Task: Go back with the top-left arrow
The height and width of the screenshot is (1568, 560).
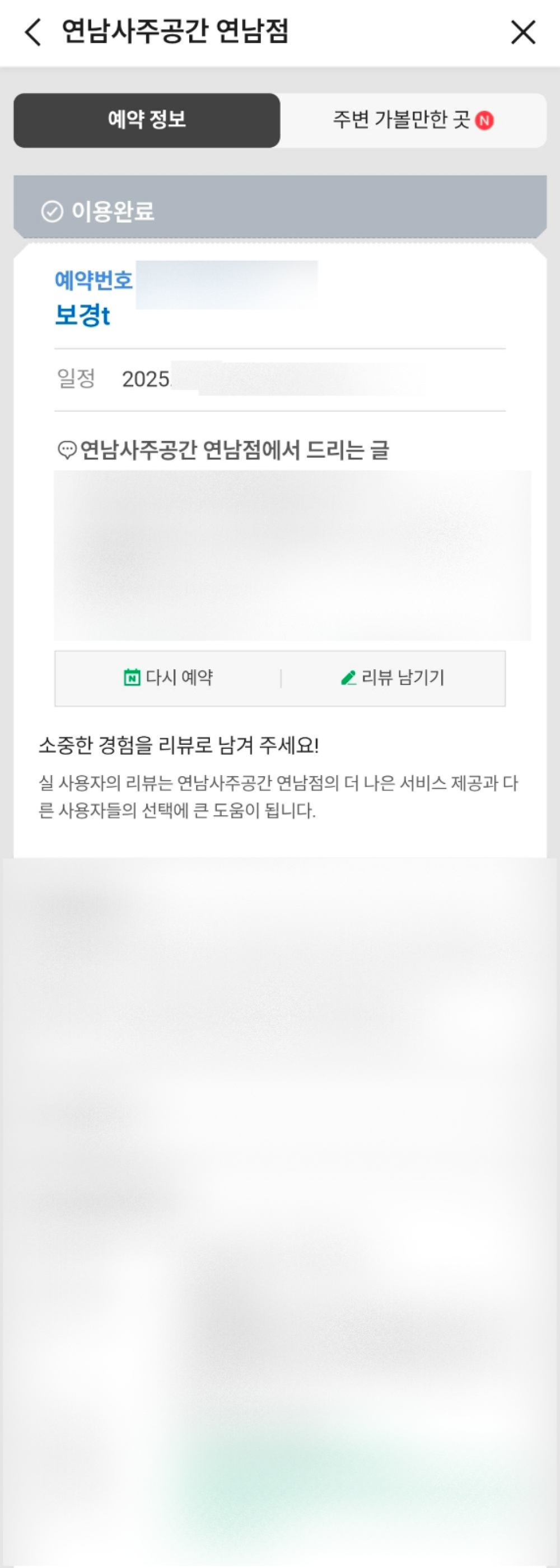Action: 33,32
